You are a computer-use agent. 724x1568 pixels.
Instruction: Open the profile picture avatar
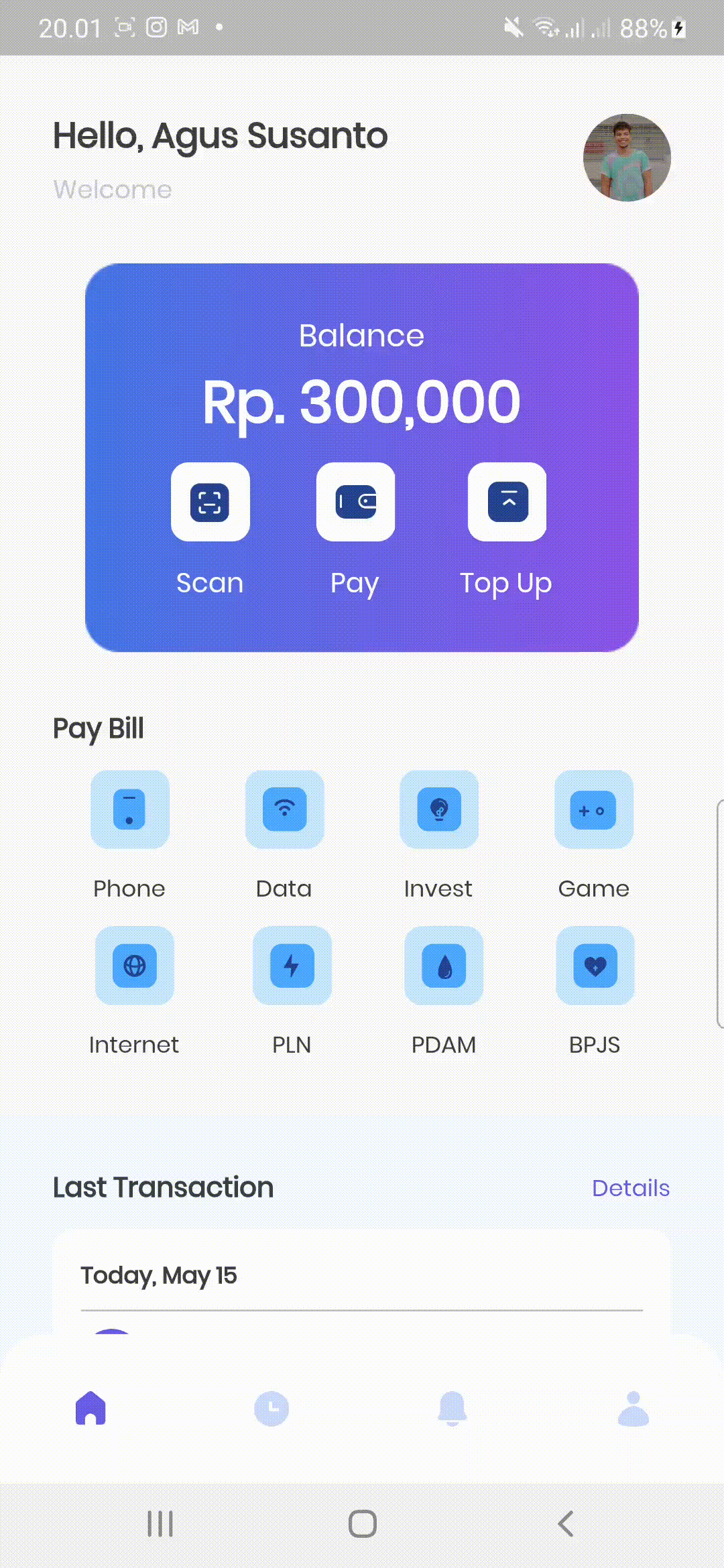point(627,158)
